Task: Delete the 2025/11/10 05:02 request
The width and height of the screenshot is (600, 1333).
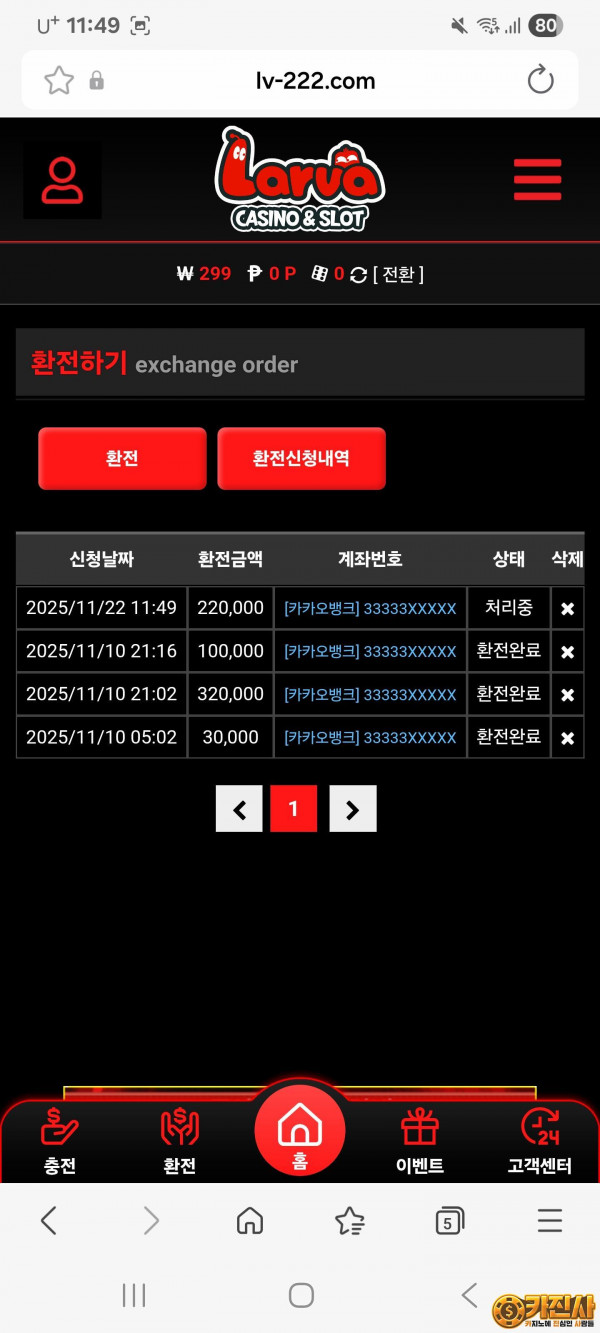Action: (567, 738)
